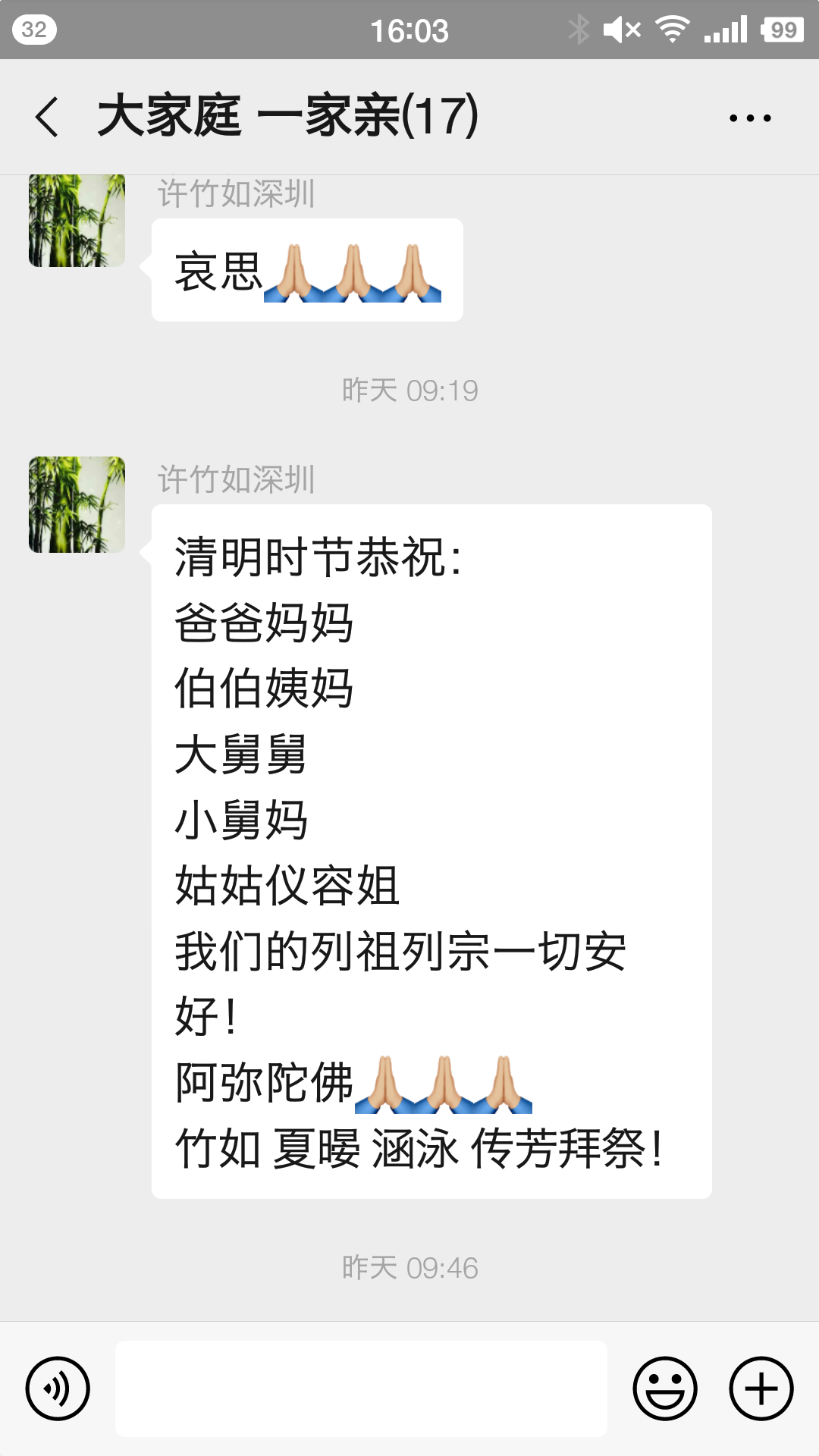Go back from the group chat
This screenshot has height=1456, width=819.
47,118
